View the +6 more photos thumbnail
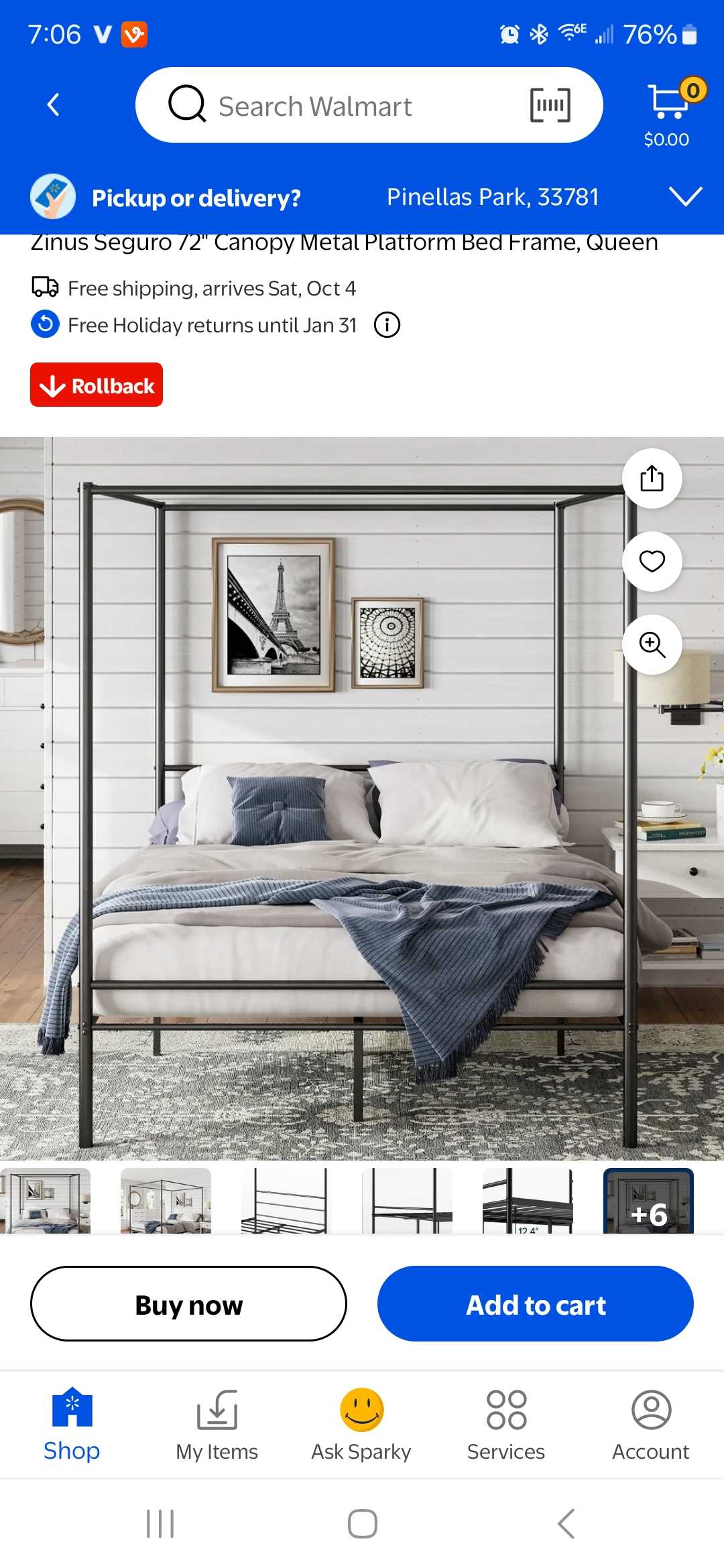724x1568 pixels. click(x=648, y=1201)
